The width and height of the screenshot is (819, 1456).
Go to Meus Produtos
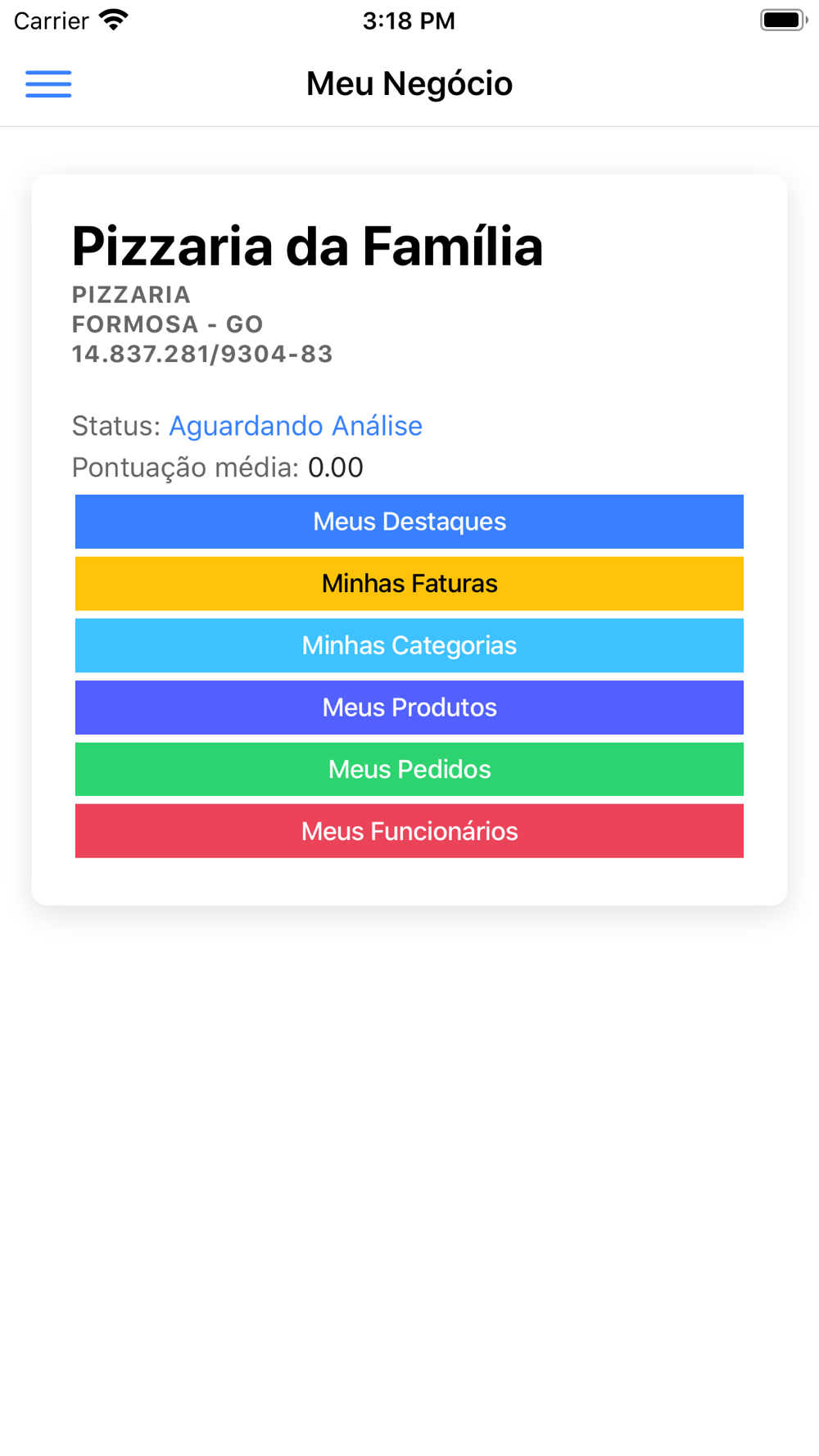coord(409,708)
